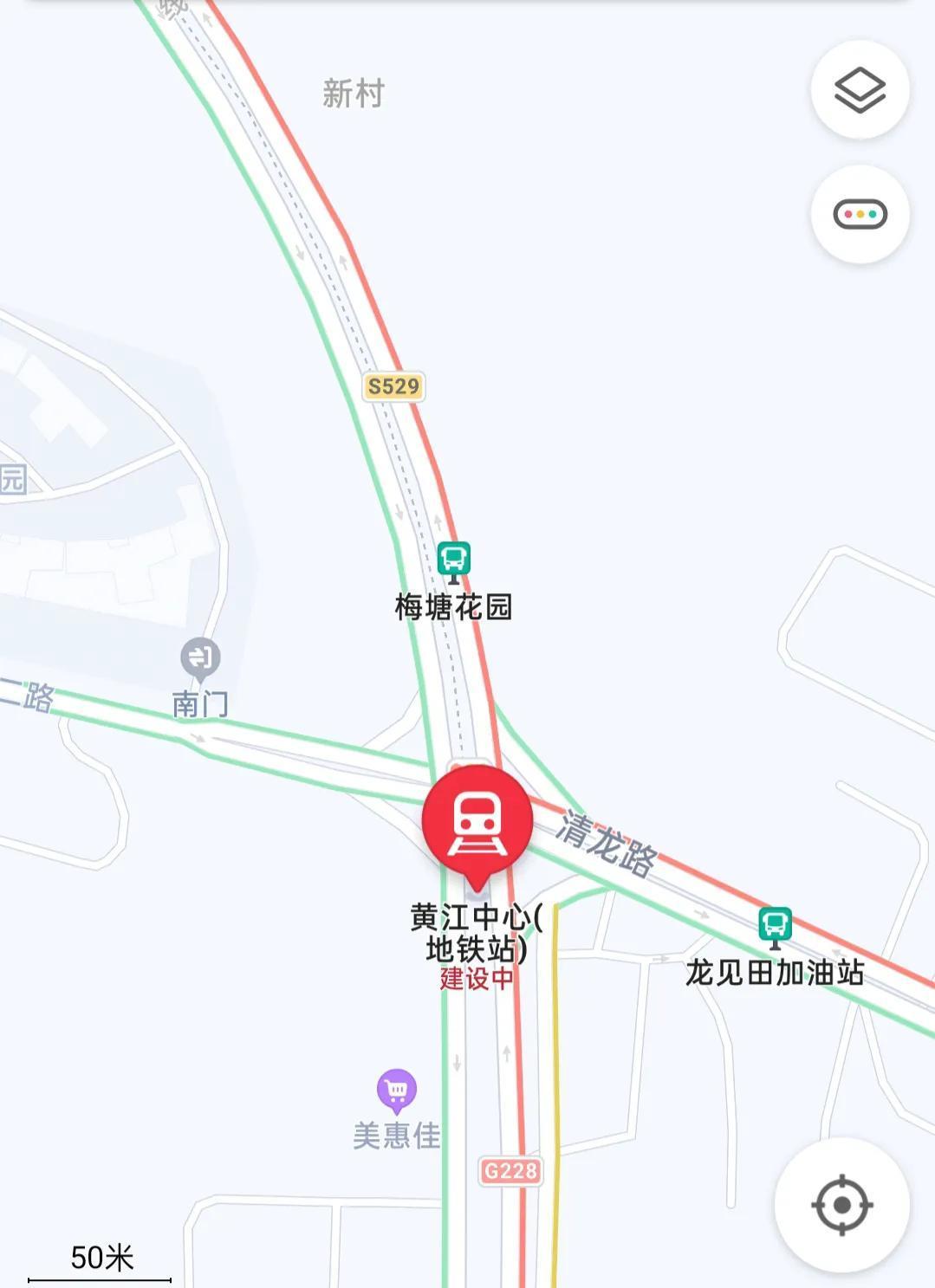View the 美惠佳 shop marker
Screen dimensions: 935x1288
397,1089
